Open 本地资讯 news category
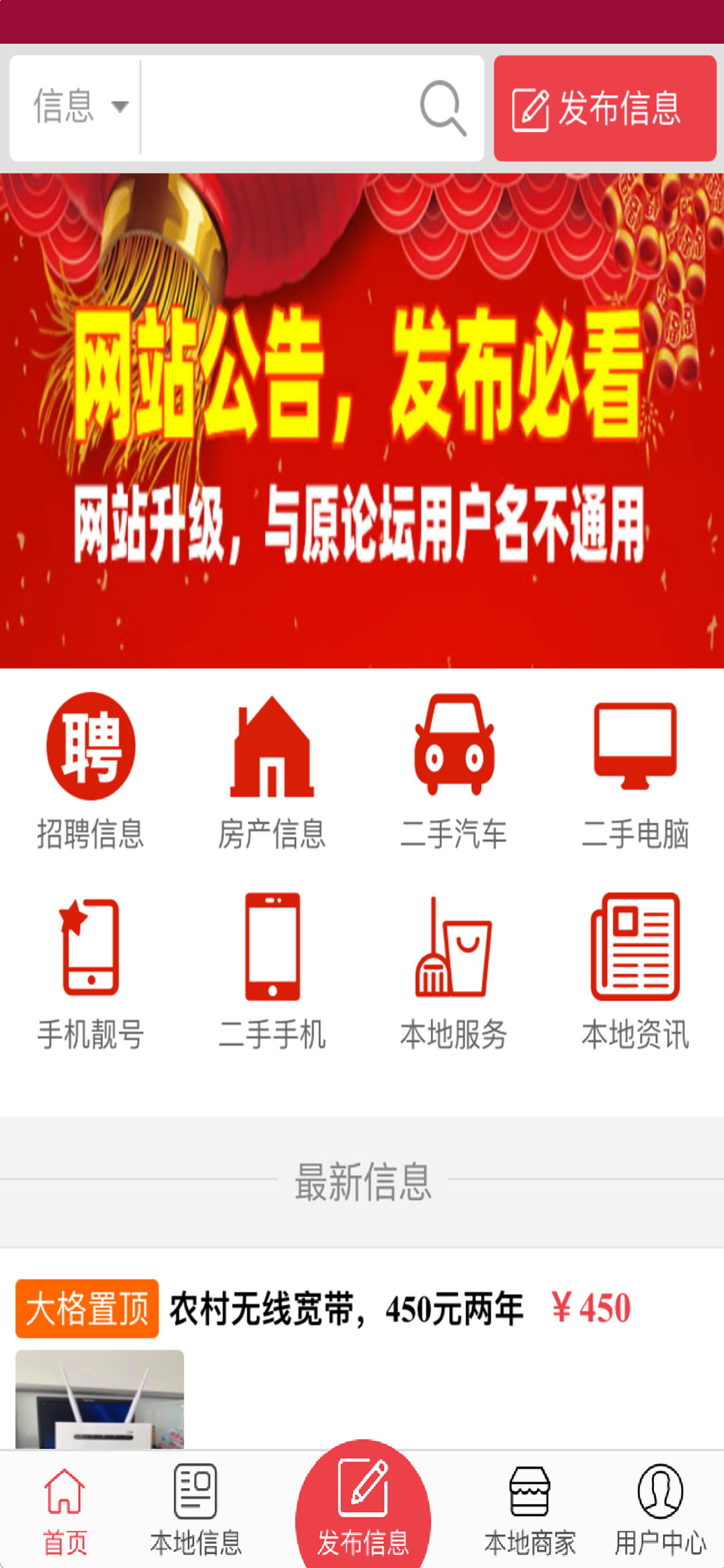Viewport: 724px width, 1568px height. click(x=635, y=971)
